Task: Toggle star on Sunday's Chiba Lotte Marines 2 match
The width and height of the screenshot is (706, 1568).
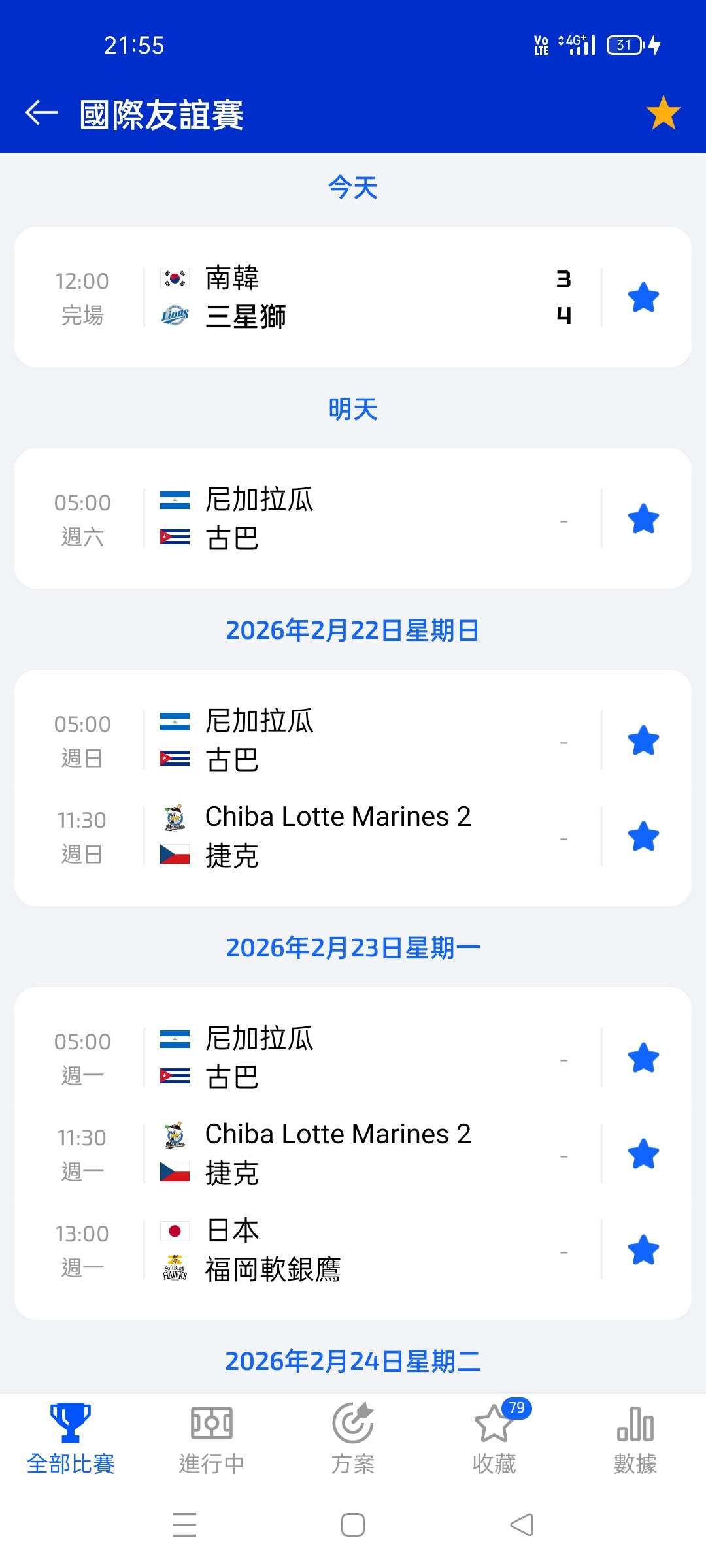Action: pyautogui.click(x=643, y=837)
